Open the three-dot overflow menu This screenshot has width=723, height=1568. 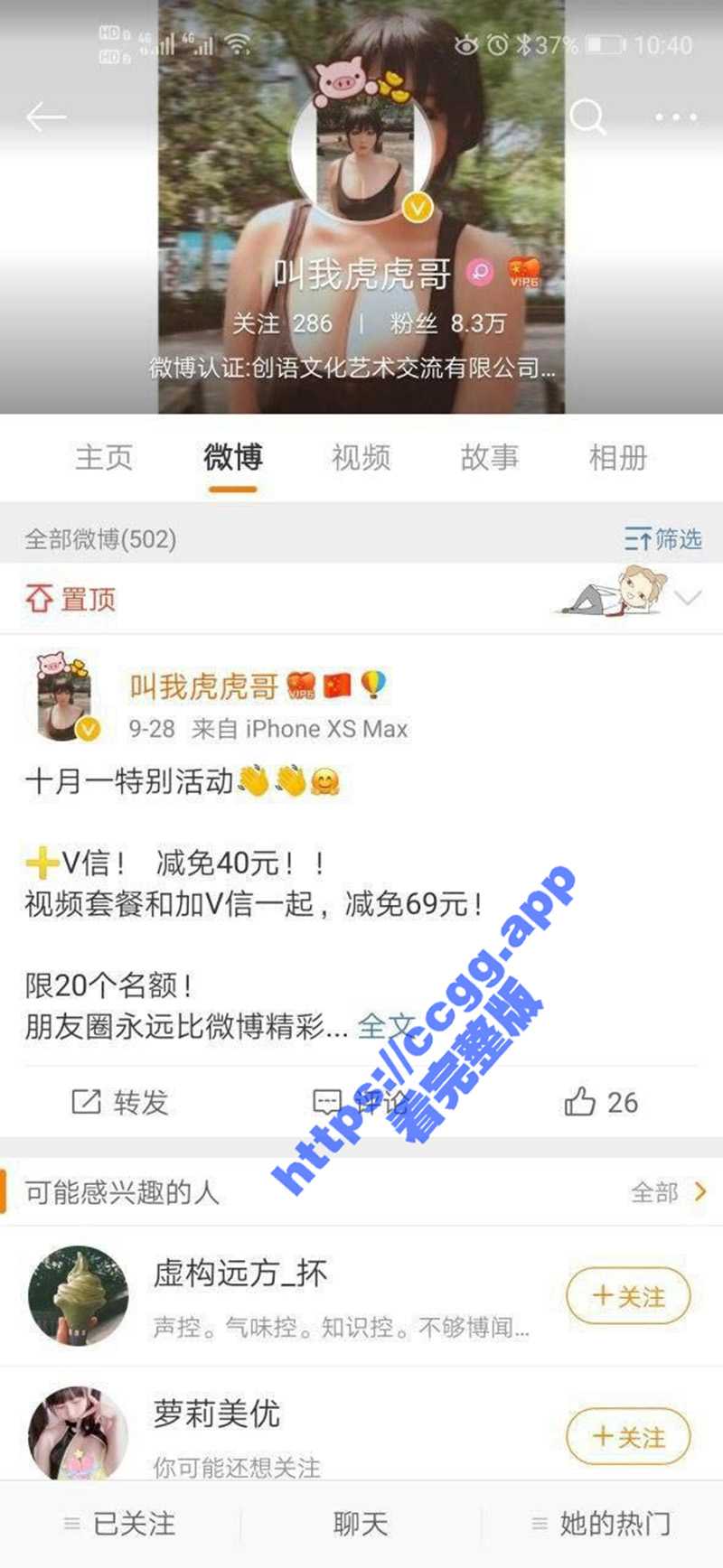pyautogui.click(x=676, y=117)
